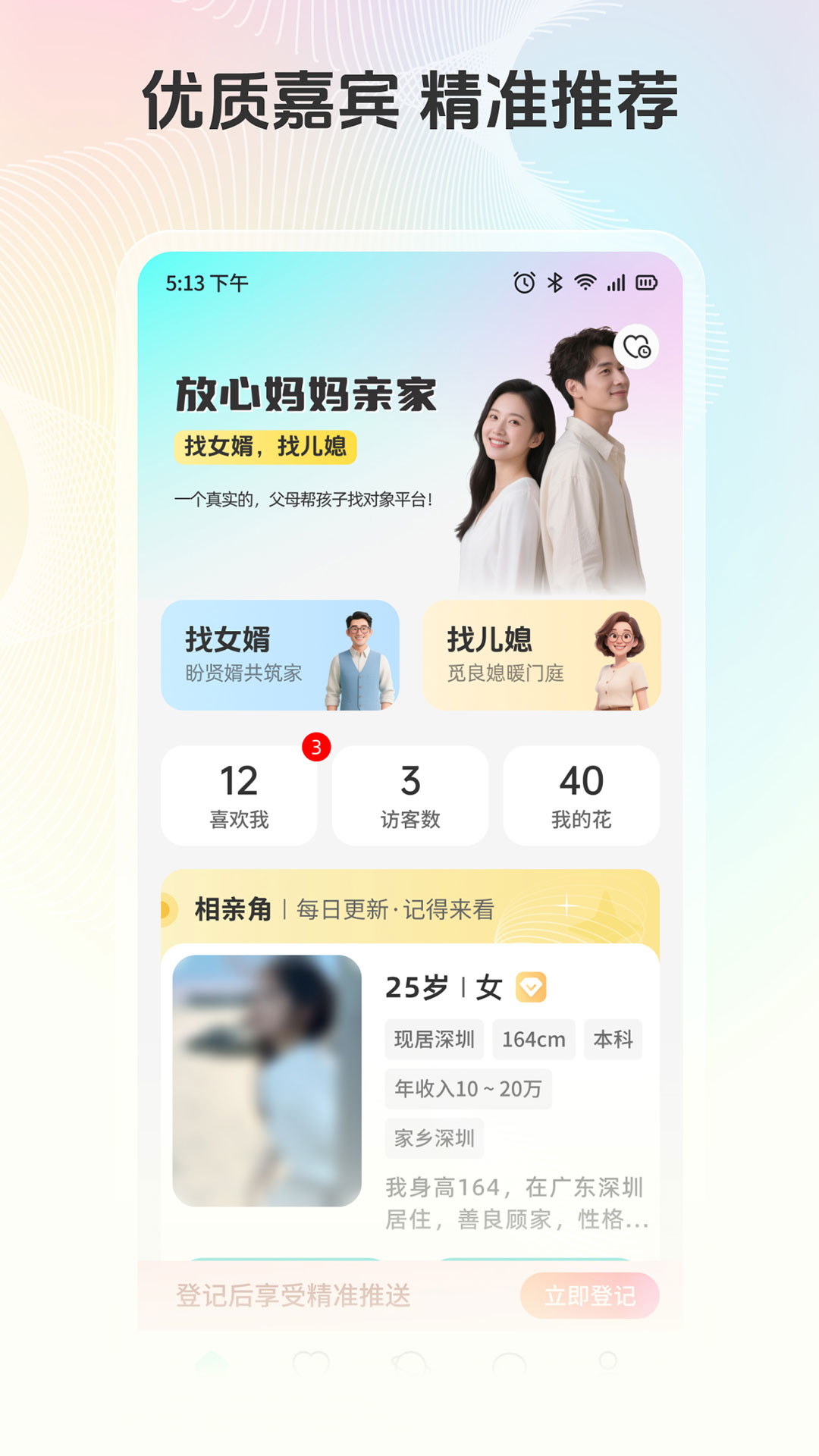
Task: Tap the Wi-Fi icon in the status bar
Action: click(x=585, y=282)
